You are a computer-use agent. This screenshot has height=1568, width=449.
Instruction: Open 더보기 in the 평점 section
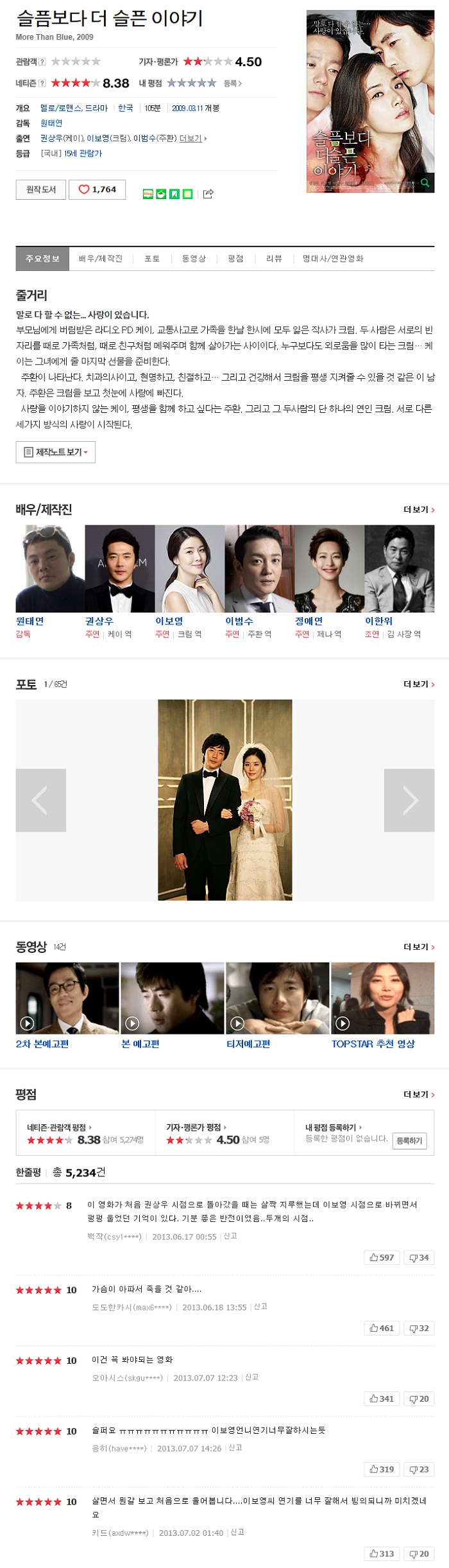click(x=419, y=1094)
